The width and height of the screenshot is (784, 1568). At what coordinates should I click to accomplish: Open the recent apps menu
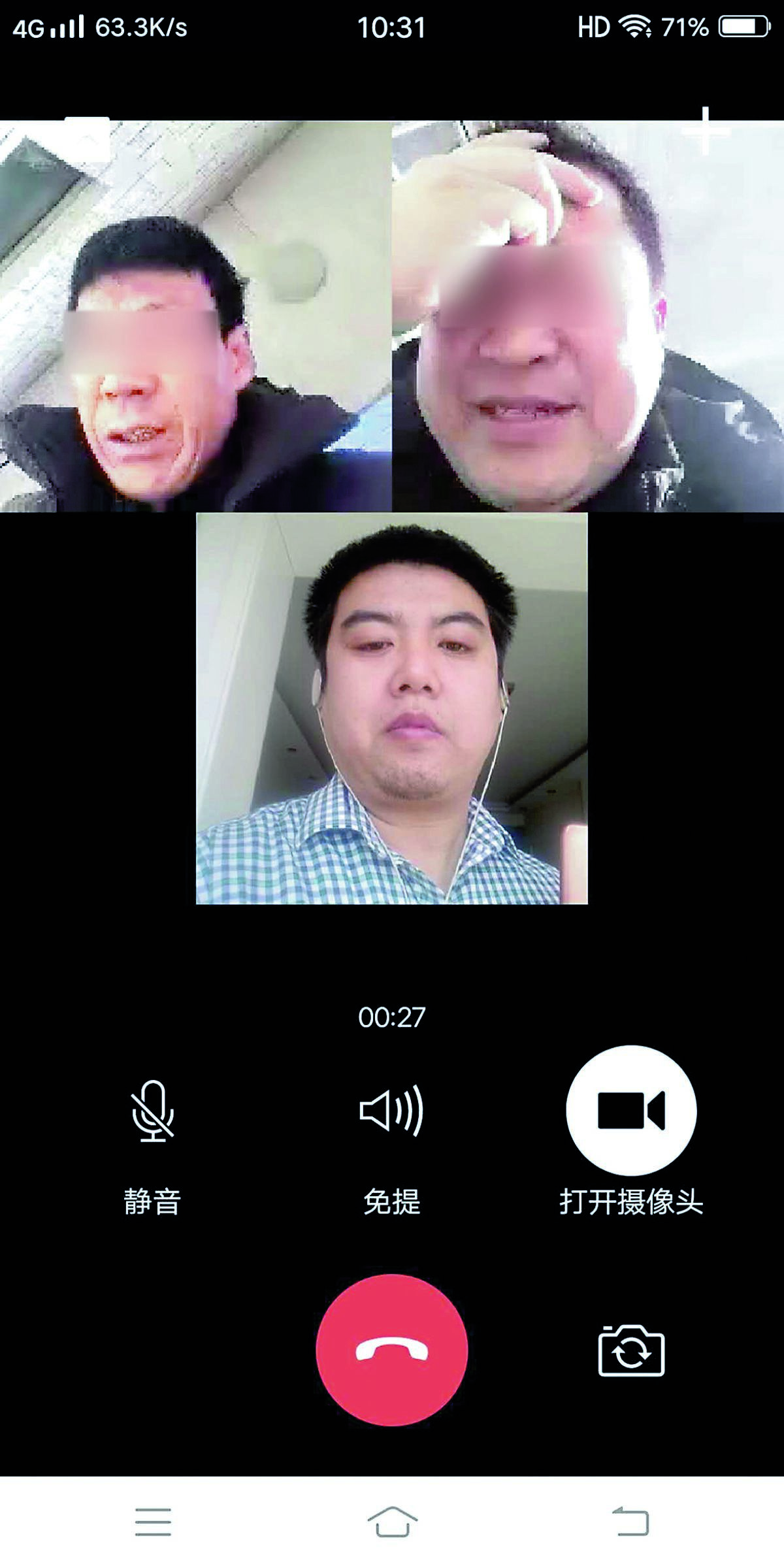pos(153,1521)
